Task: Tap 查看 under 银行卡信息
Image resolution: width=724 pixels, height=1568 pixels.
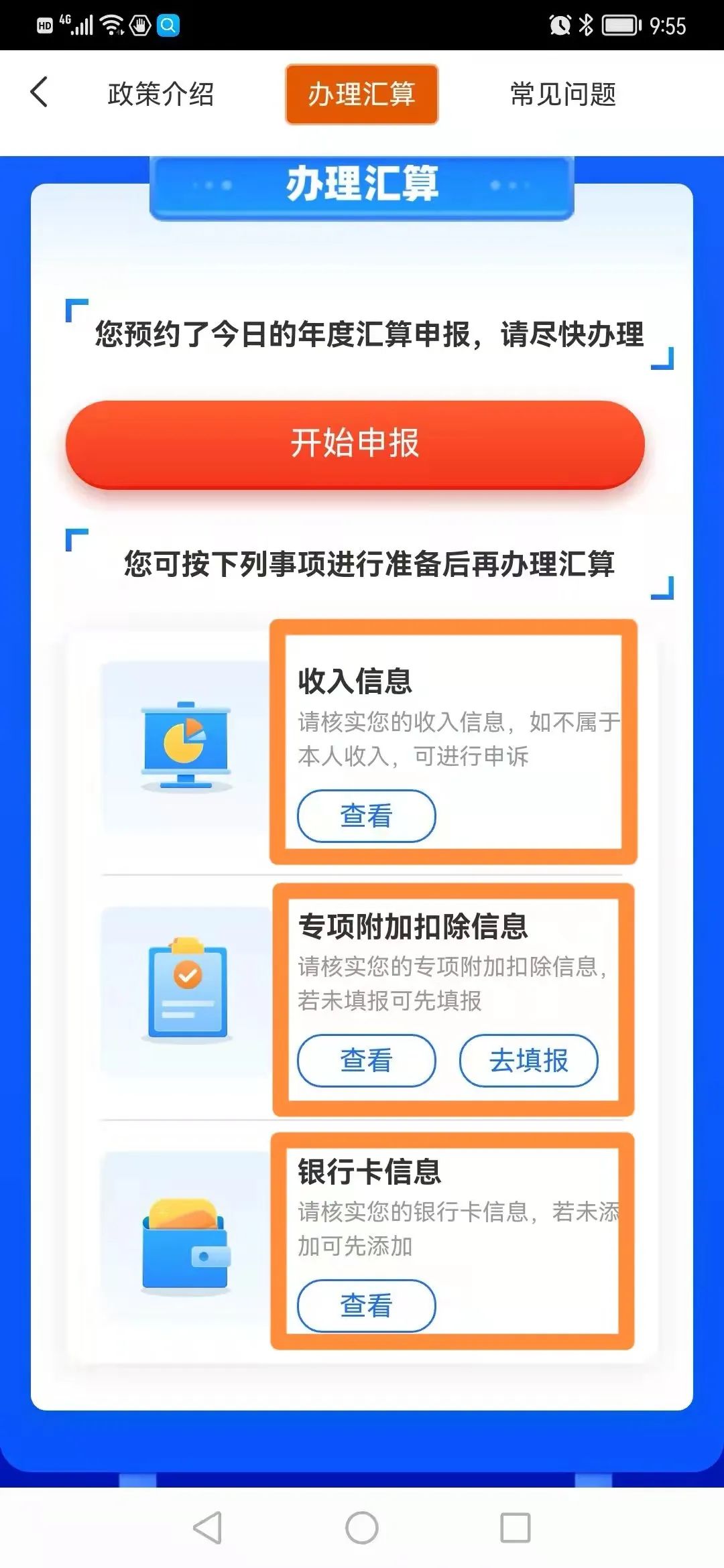Action: 367,1305
